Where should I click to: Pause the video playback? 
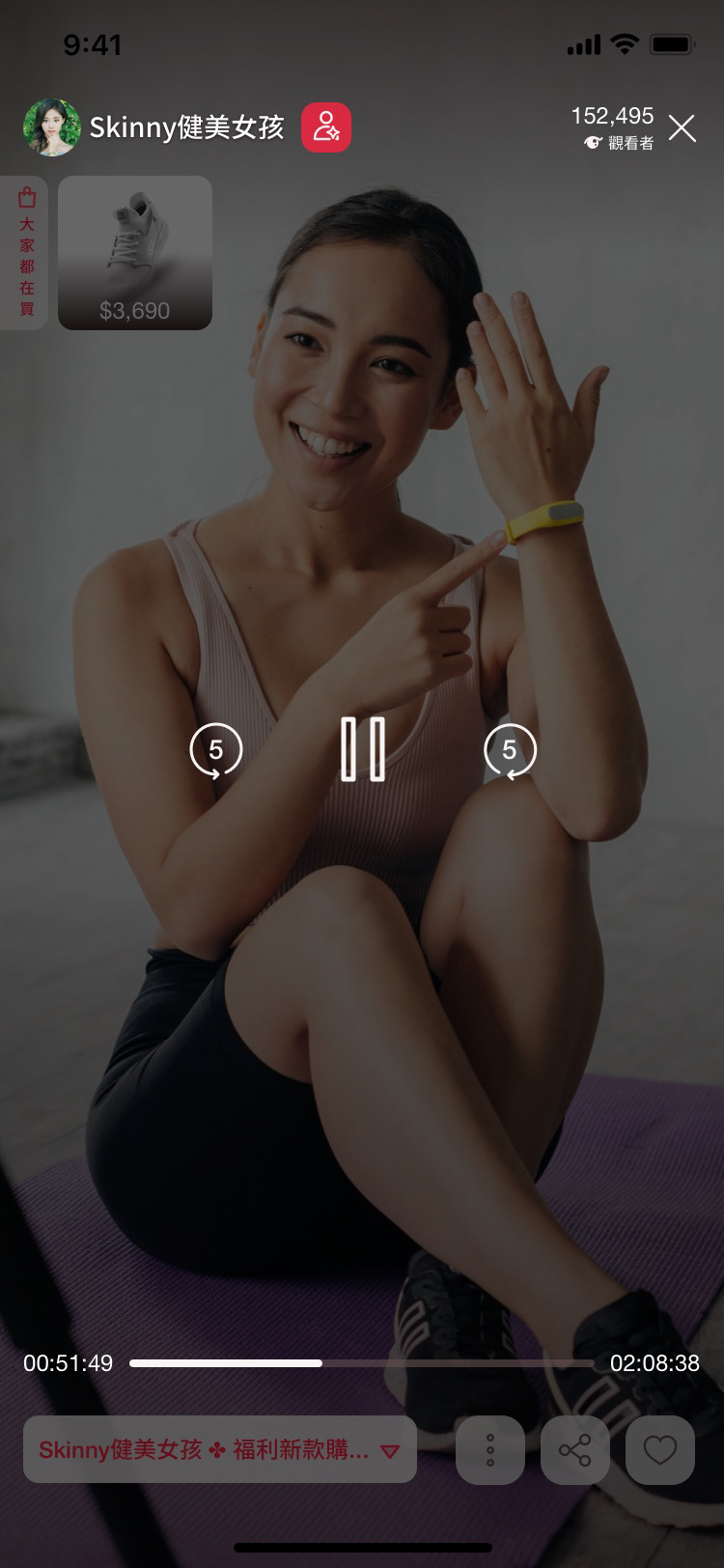(x=363, y=749)
